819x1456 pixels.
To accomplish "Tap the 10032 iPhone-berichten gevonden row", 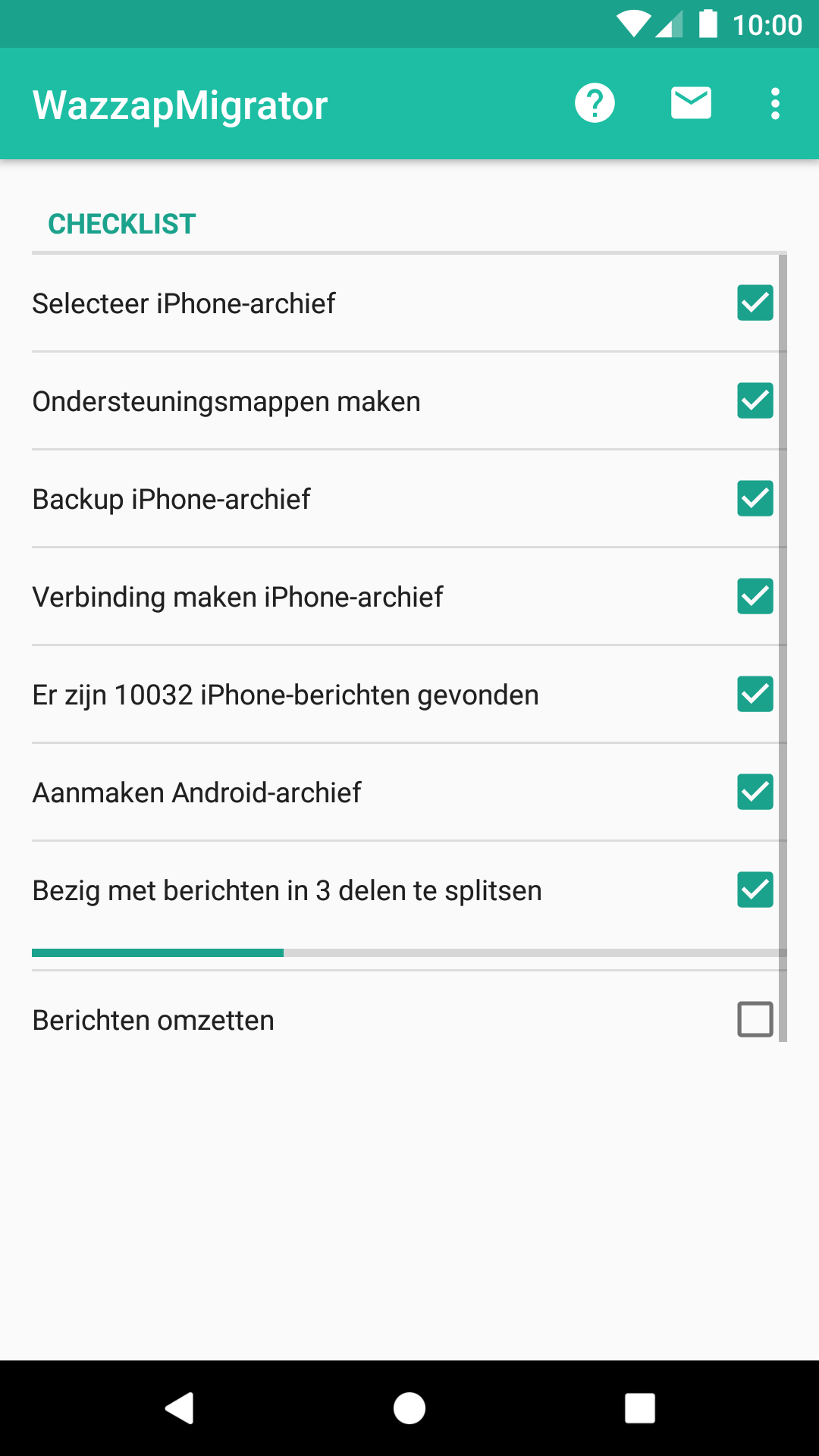I will (303, 694).
